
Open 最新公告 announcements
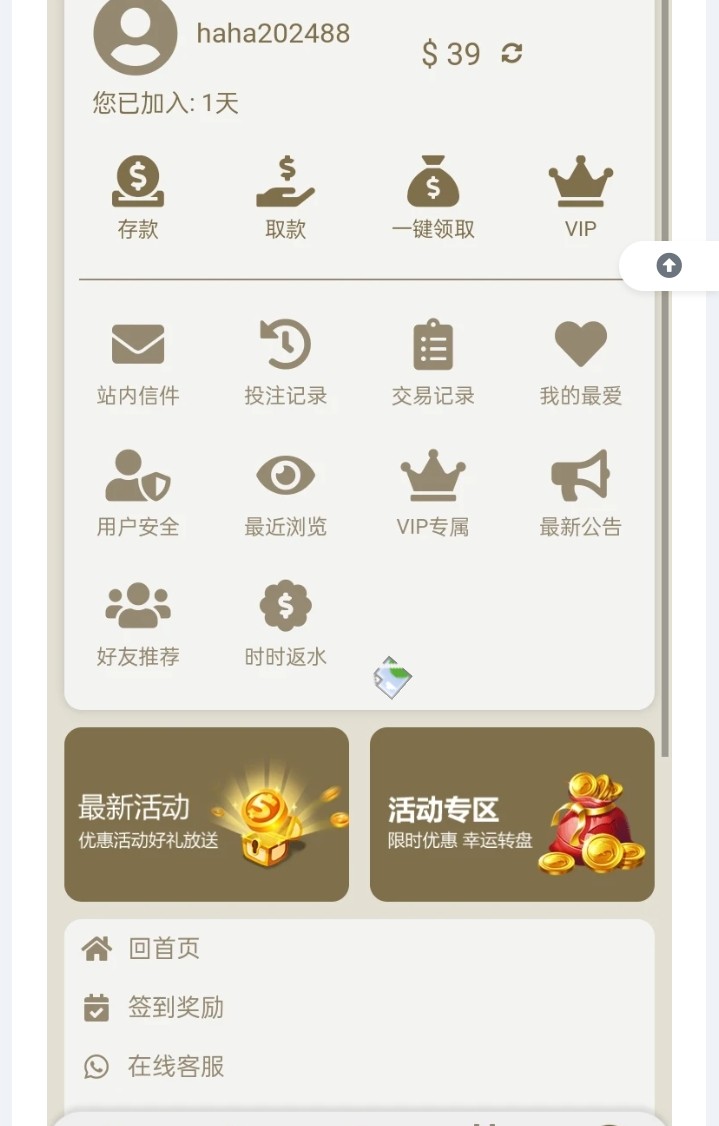(580, 493)
